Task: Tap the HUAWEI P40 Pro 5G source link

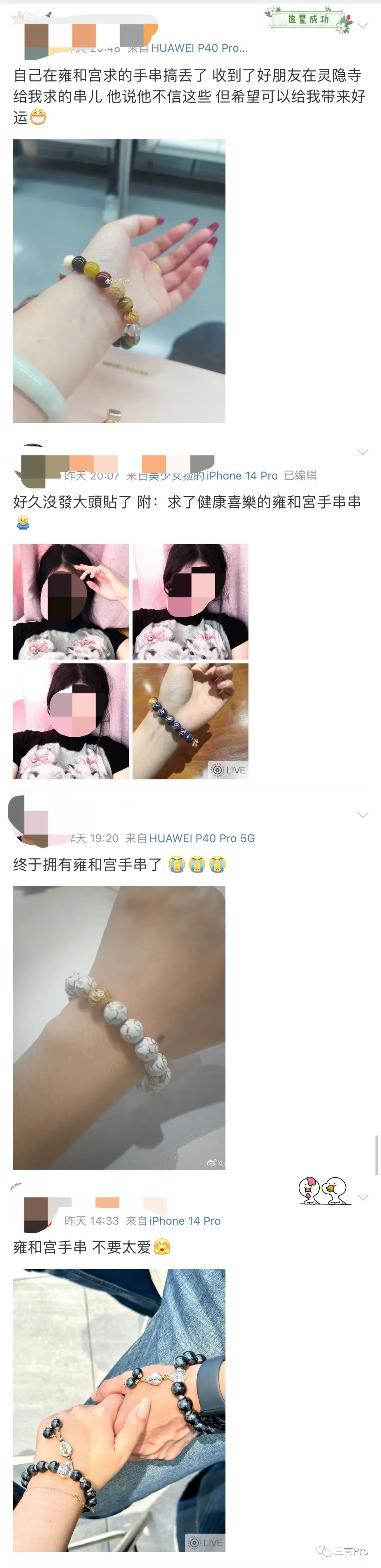Action: [201, 838]
